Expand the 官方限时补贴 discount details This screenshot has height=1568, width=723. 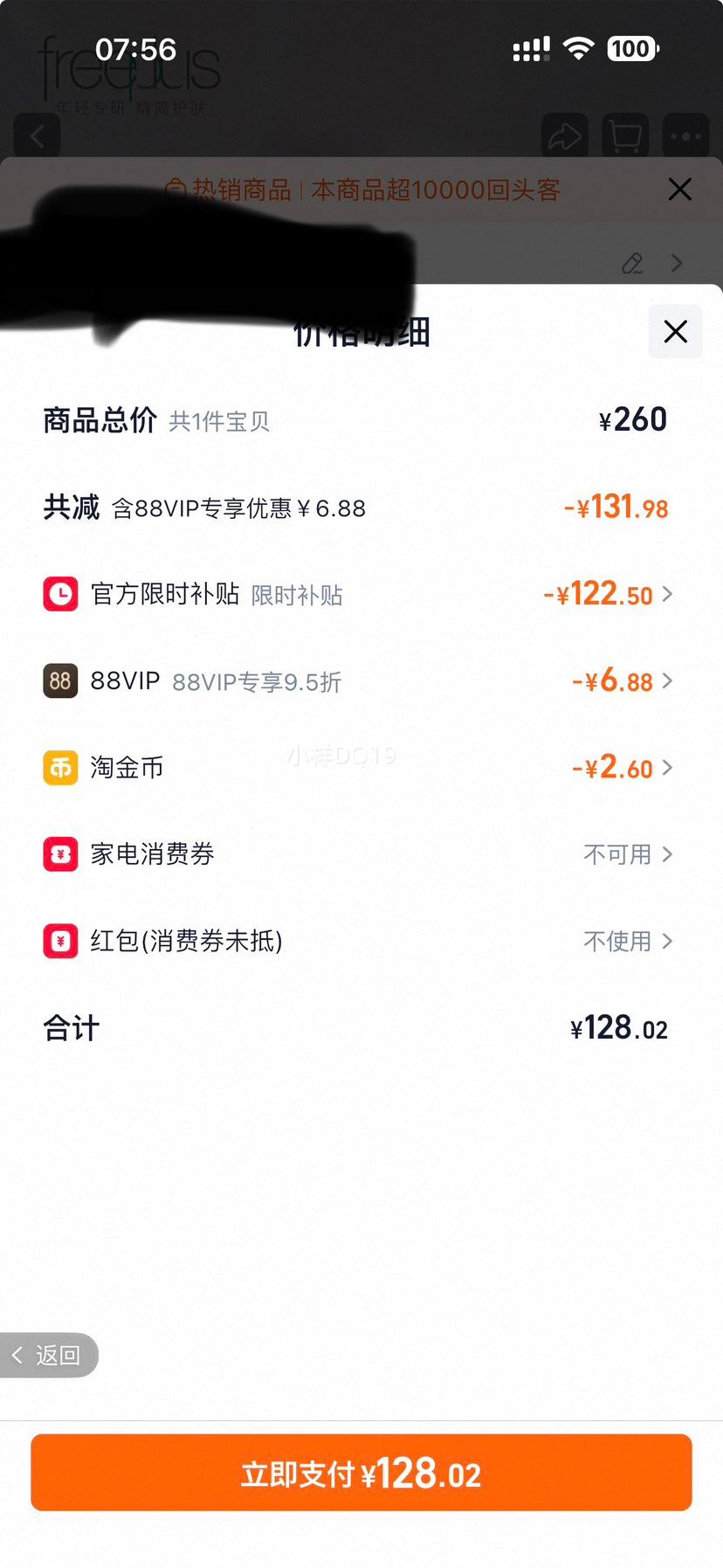[667, 594]
